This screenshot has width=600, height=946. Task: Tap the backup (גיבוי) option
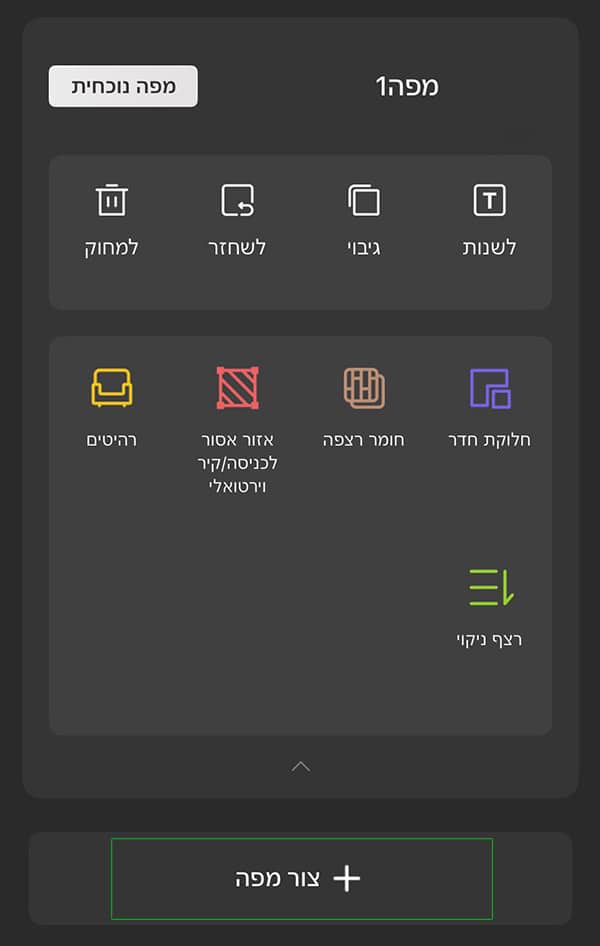[x=364, y=219]
